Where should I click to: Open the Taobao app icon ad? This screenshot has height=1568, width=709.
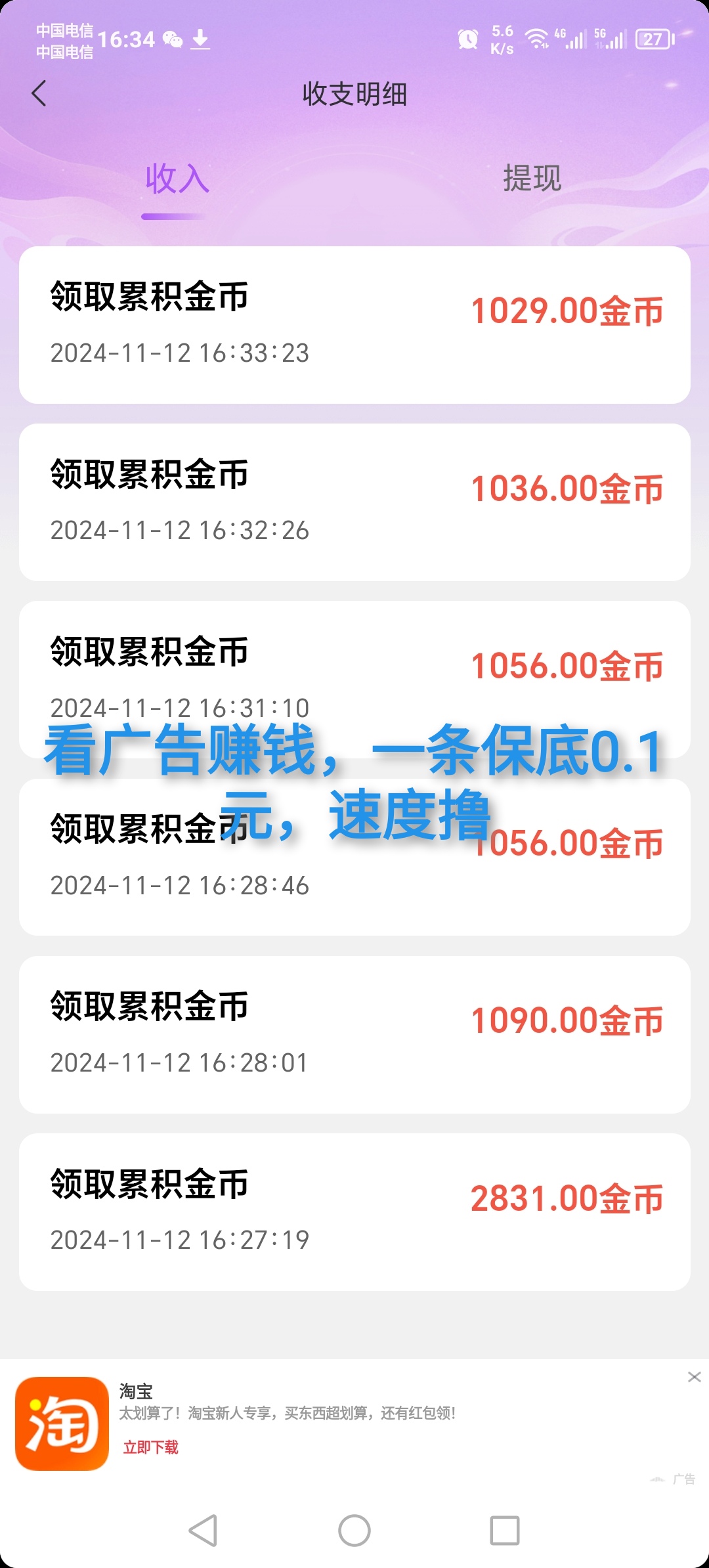62,1424
